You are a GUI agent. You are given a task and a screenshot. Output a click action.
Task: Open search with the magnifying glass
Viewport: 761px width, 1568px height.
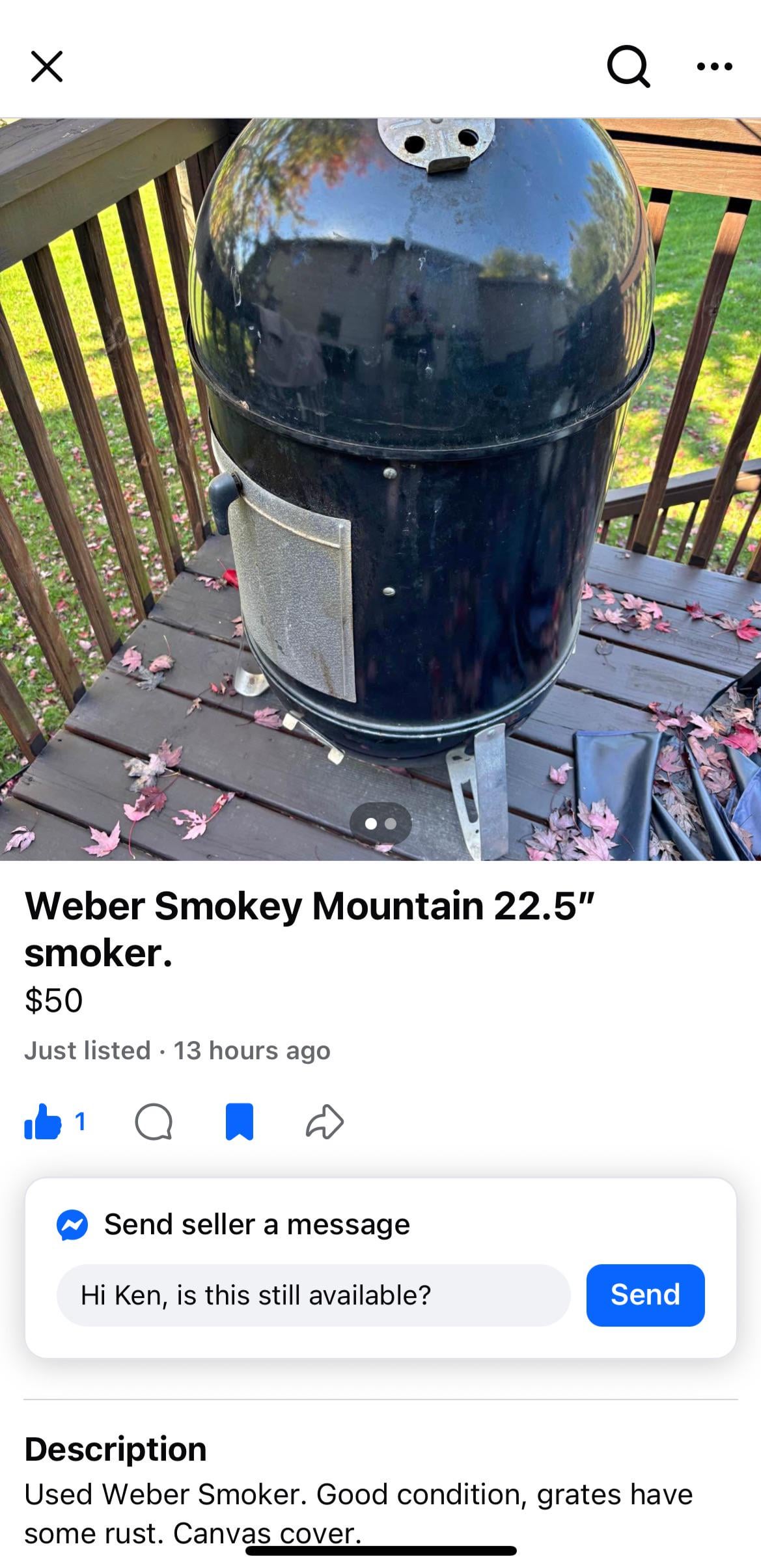click(x=628, y=67)
